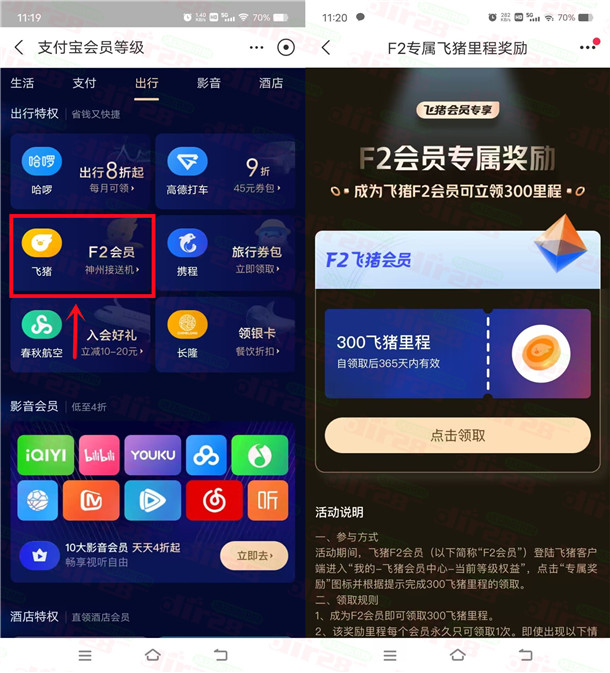Viewport: 610px width, 673px height.
Task: Switch to the 支付 tab
Action: coord(84,83)
